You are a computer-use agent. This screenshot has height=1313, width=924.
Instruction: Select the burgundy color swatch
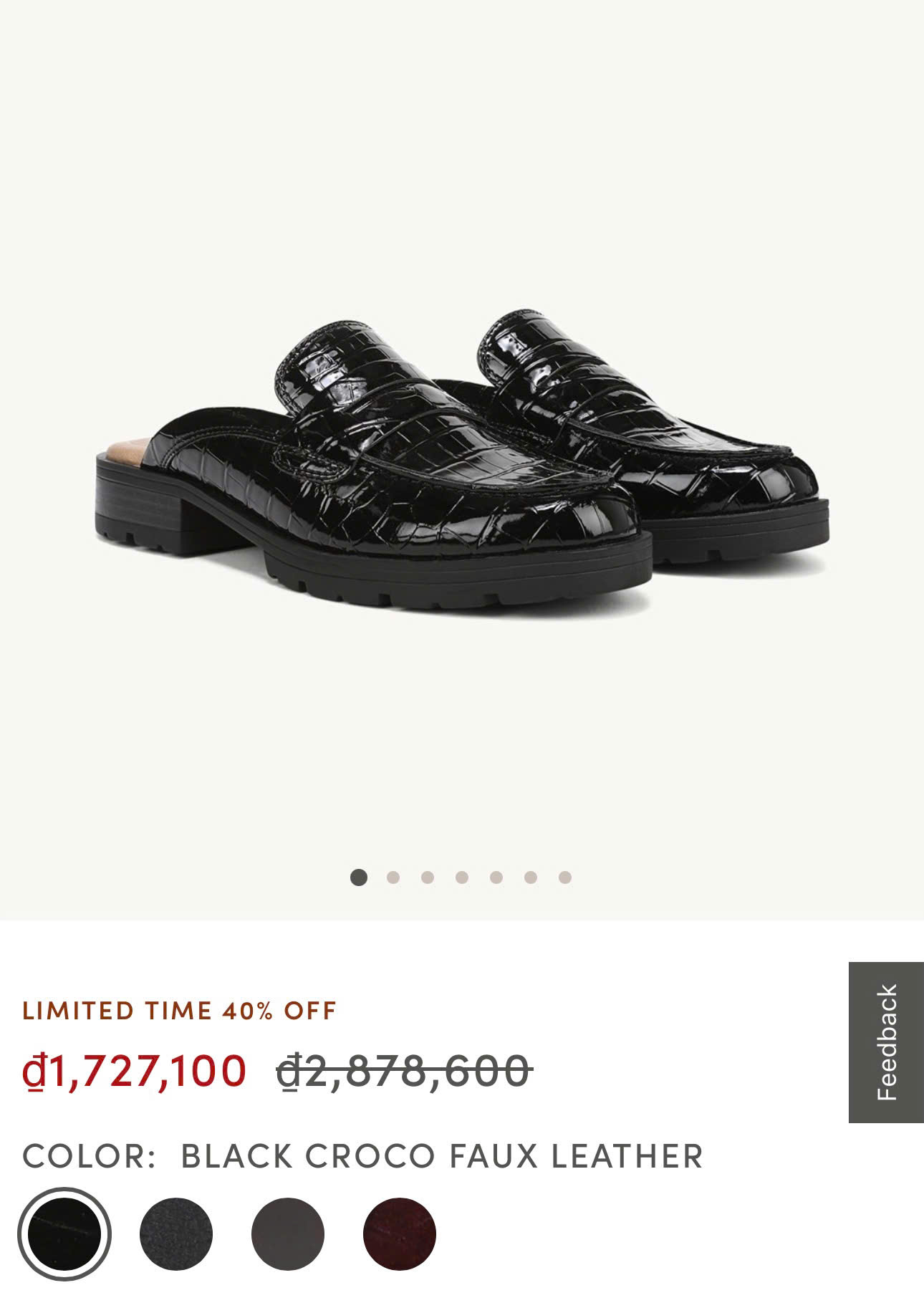pos(400,1234)
